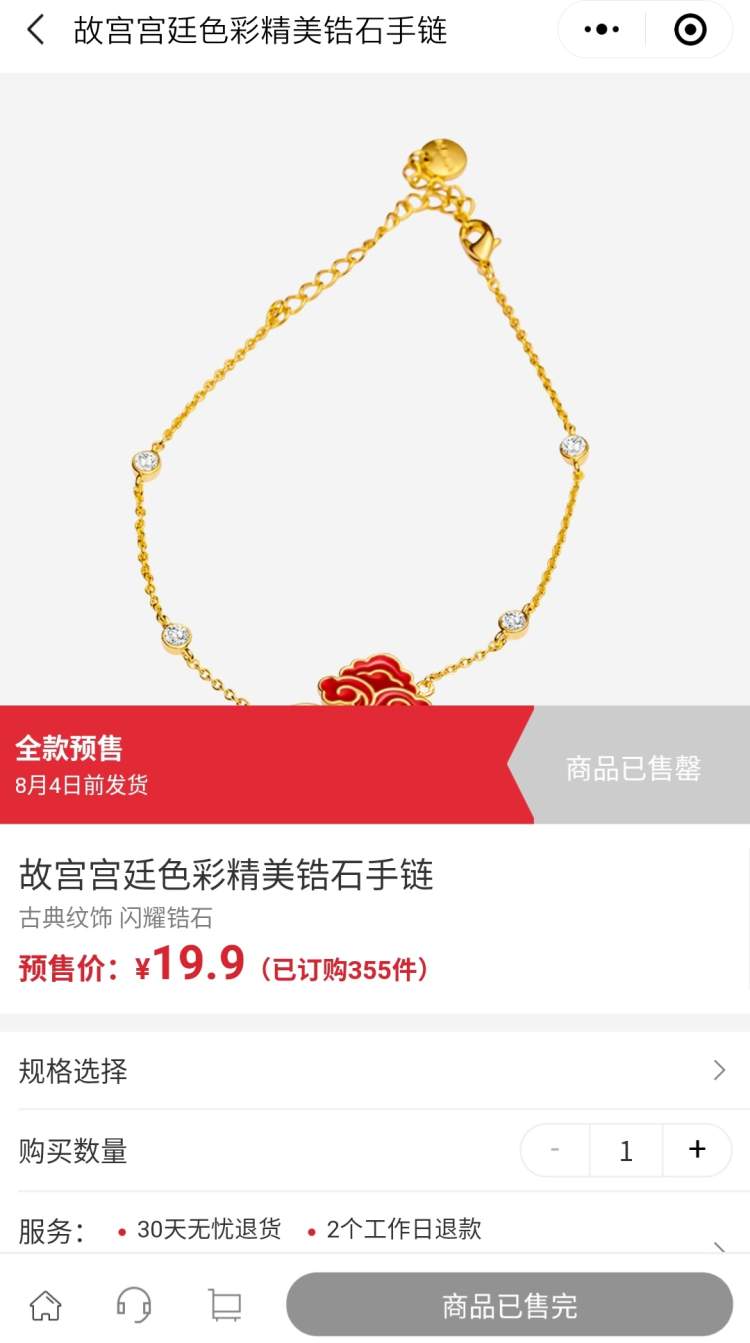View the bracelet product image
The width and height of the screenshot is (750, 1343).
(375, 390)
